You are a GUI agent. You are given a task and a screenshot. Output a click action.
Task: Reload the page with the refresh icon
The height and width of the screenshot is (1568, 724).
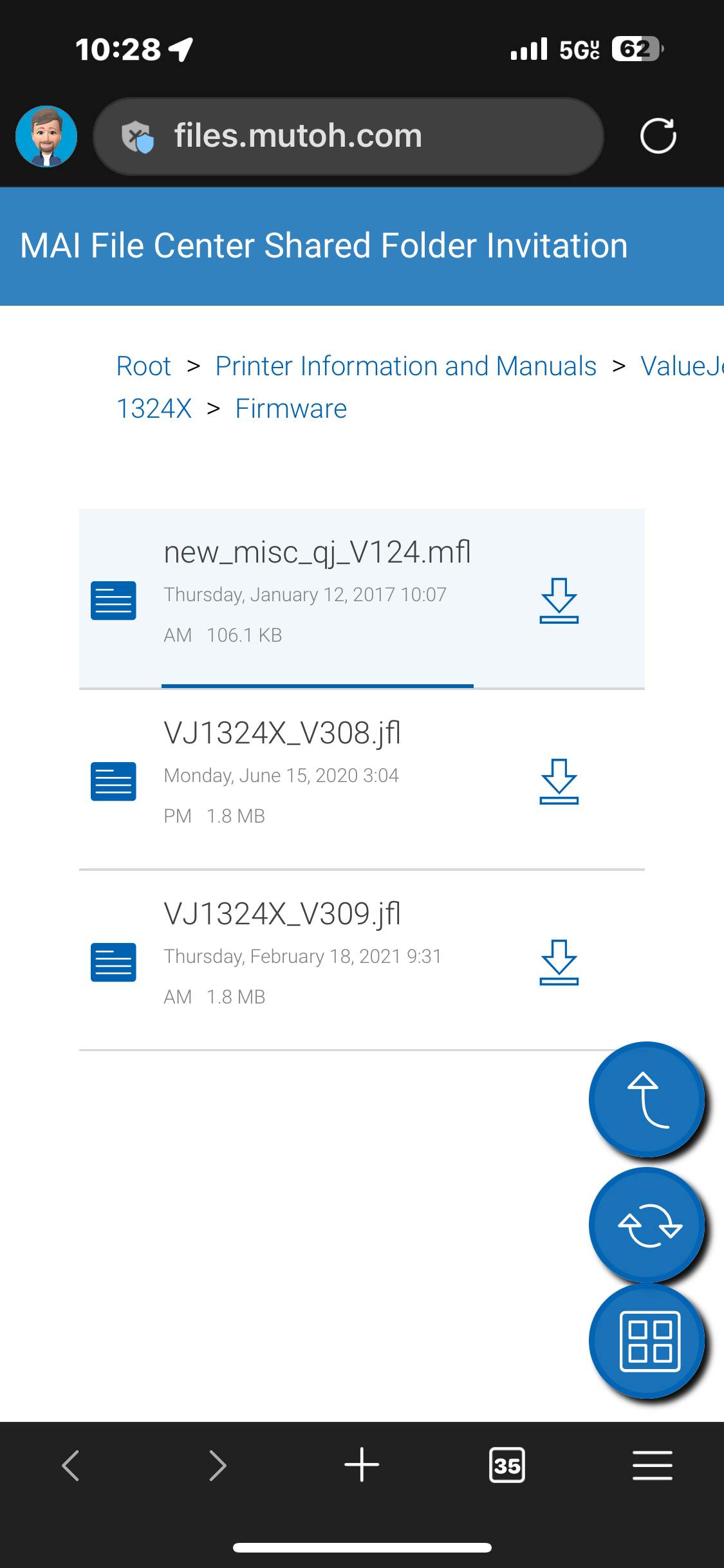(x=658, y=136)
